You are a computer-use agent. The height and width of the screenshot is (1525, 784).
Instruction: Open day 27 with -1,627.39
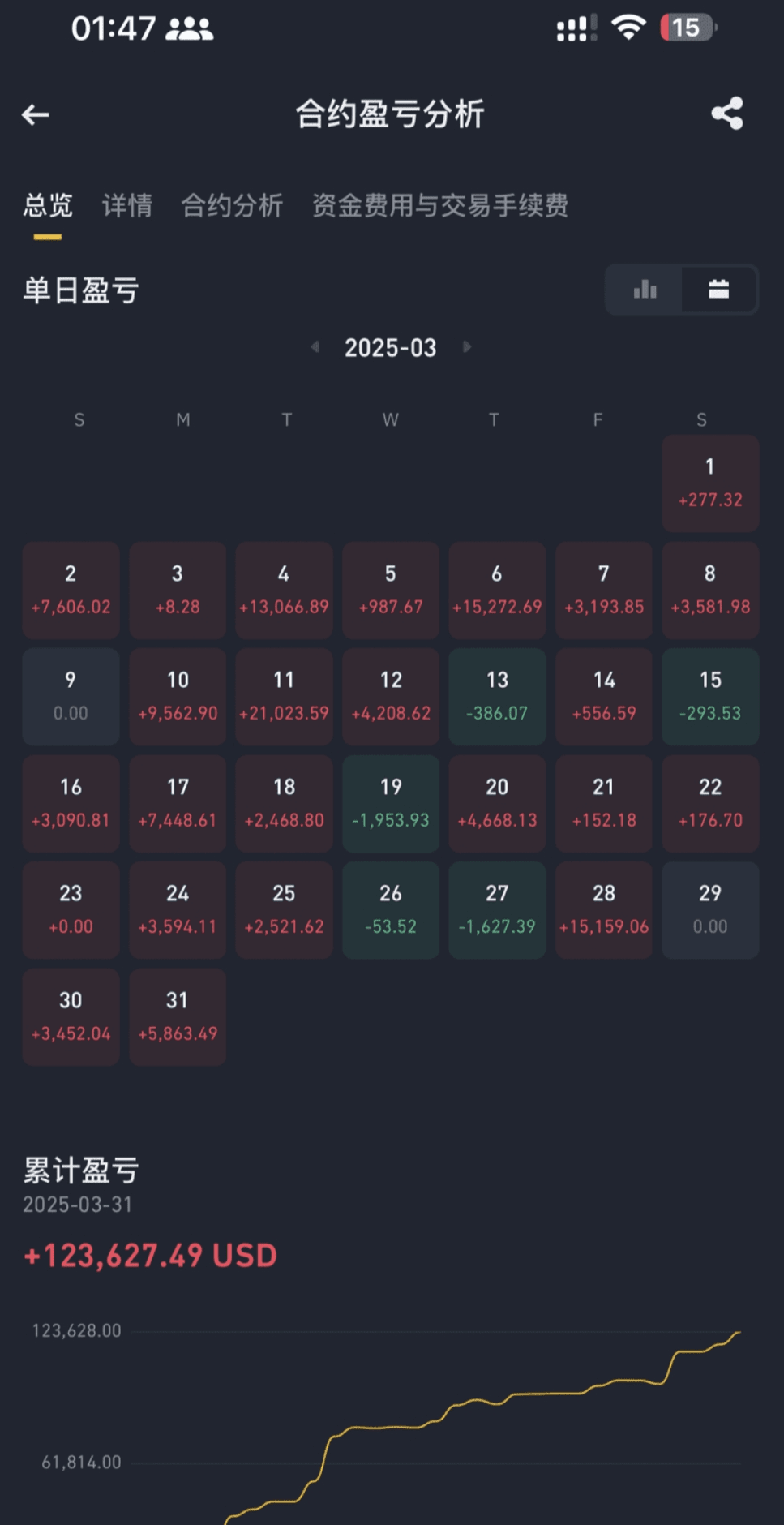(497, 910)
